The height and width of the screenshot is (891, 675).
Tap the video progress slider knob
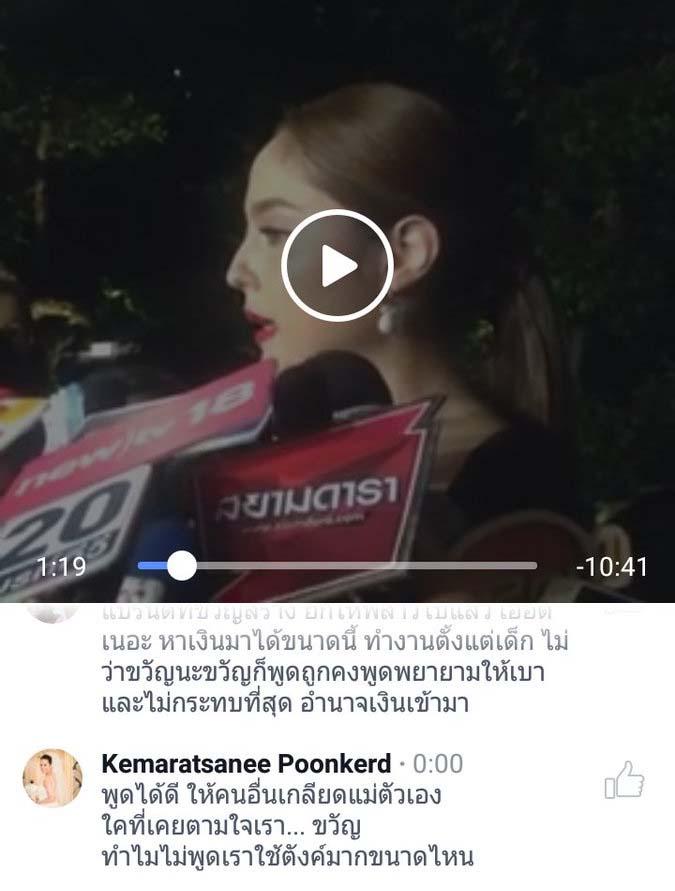[x=181, y=566]
